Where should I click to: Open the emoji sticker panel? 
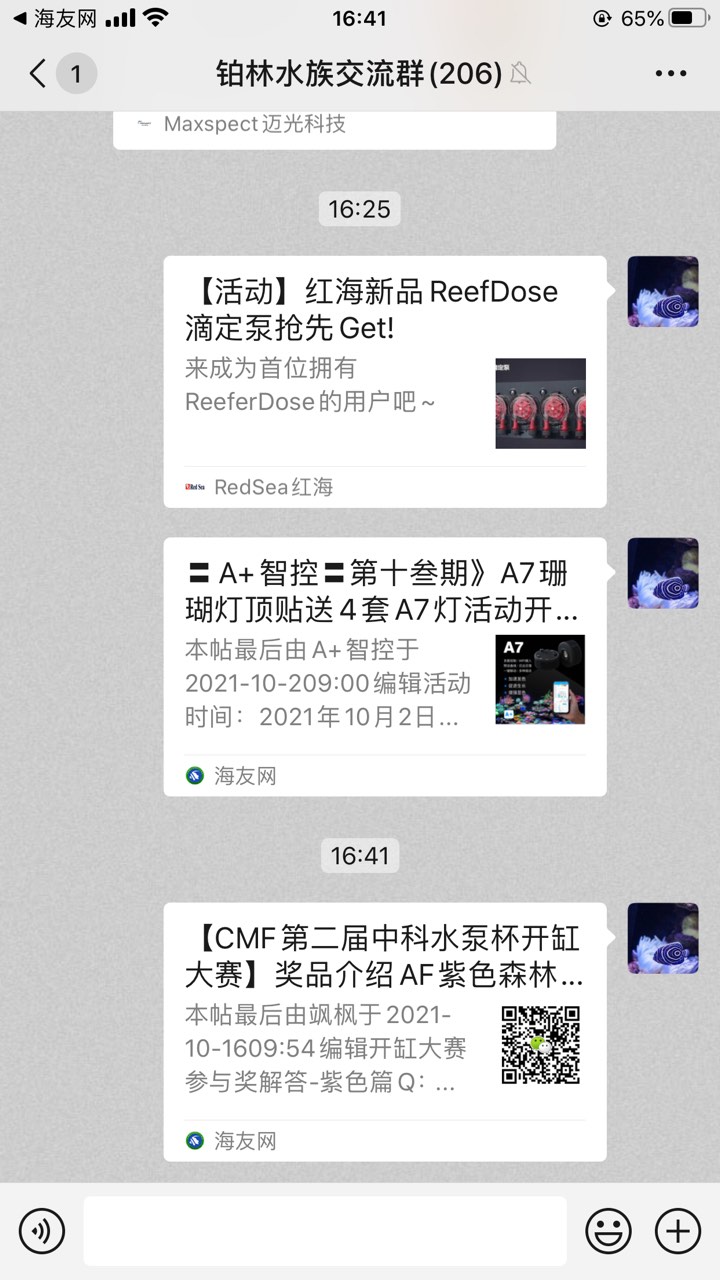point(608,1230)
